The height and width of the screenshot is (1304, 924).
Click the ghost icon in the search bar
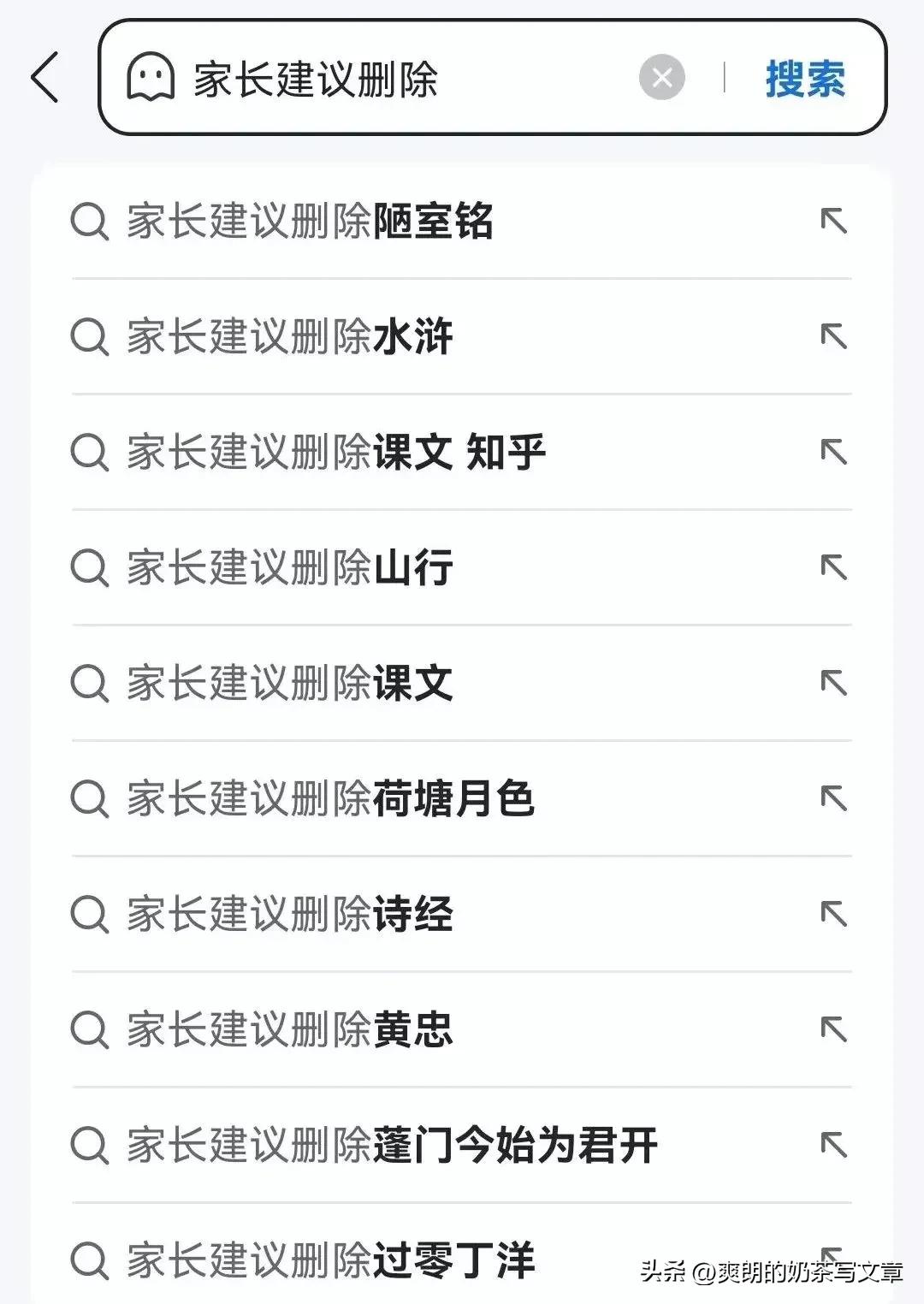click(151, 78)
